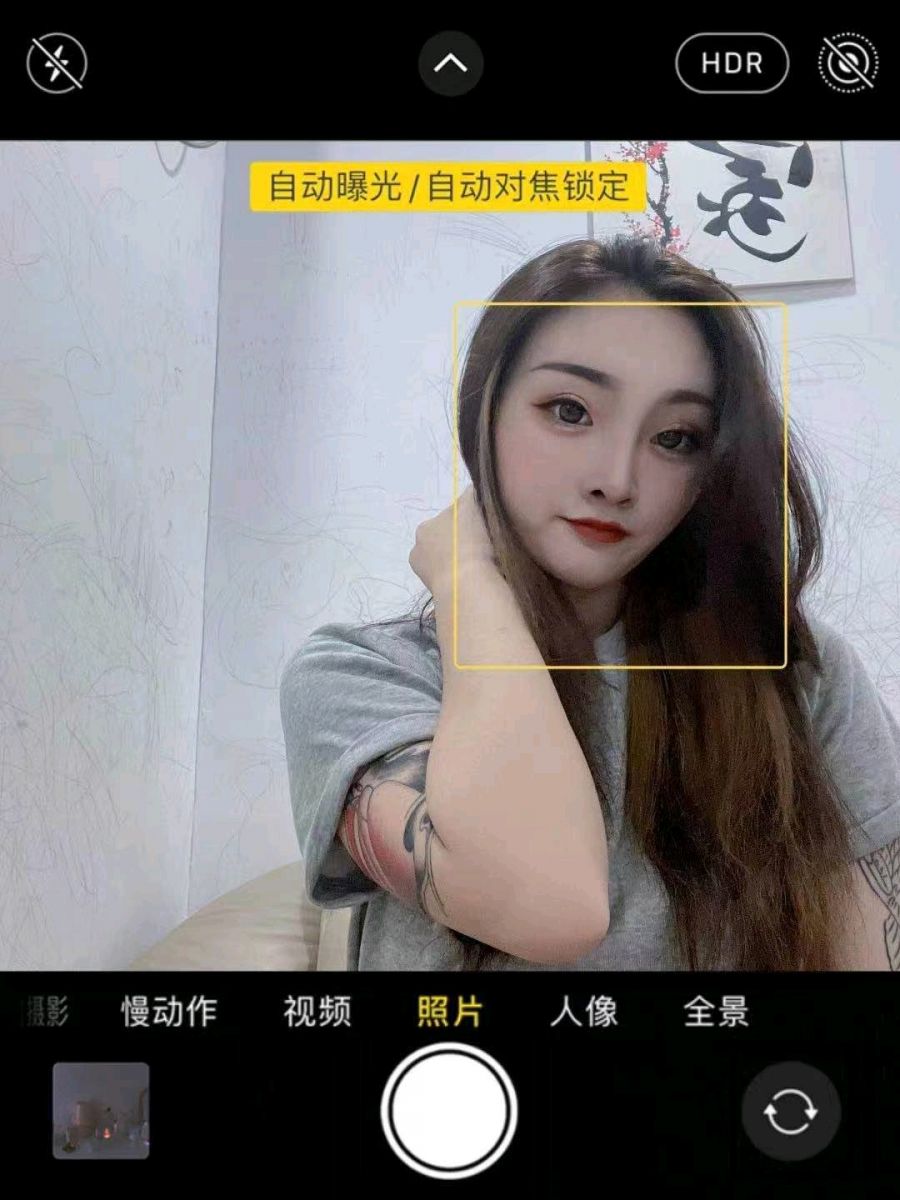Image resolution: width=900 pixels, height=1200 pixels.
Task: Select the 照片 mode
Action: tap(450, 1012)
